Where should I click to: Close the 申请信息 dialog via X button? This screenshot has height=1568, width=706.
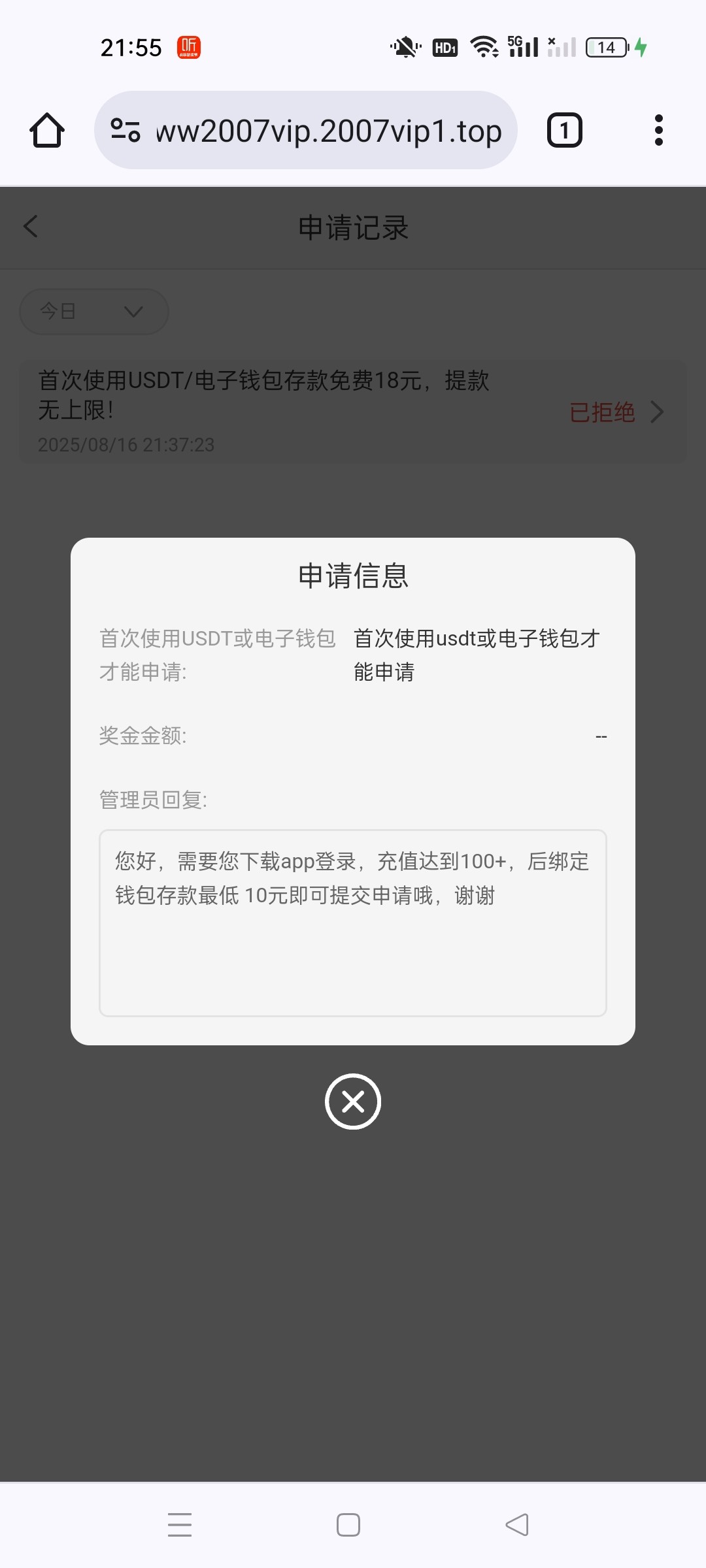(352, 1102)
